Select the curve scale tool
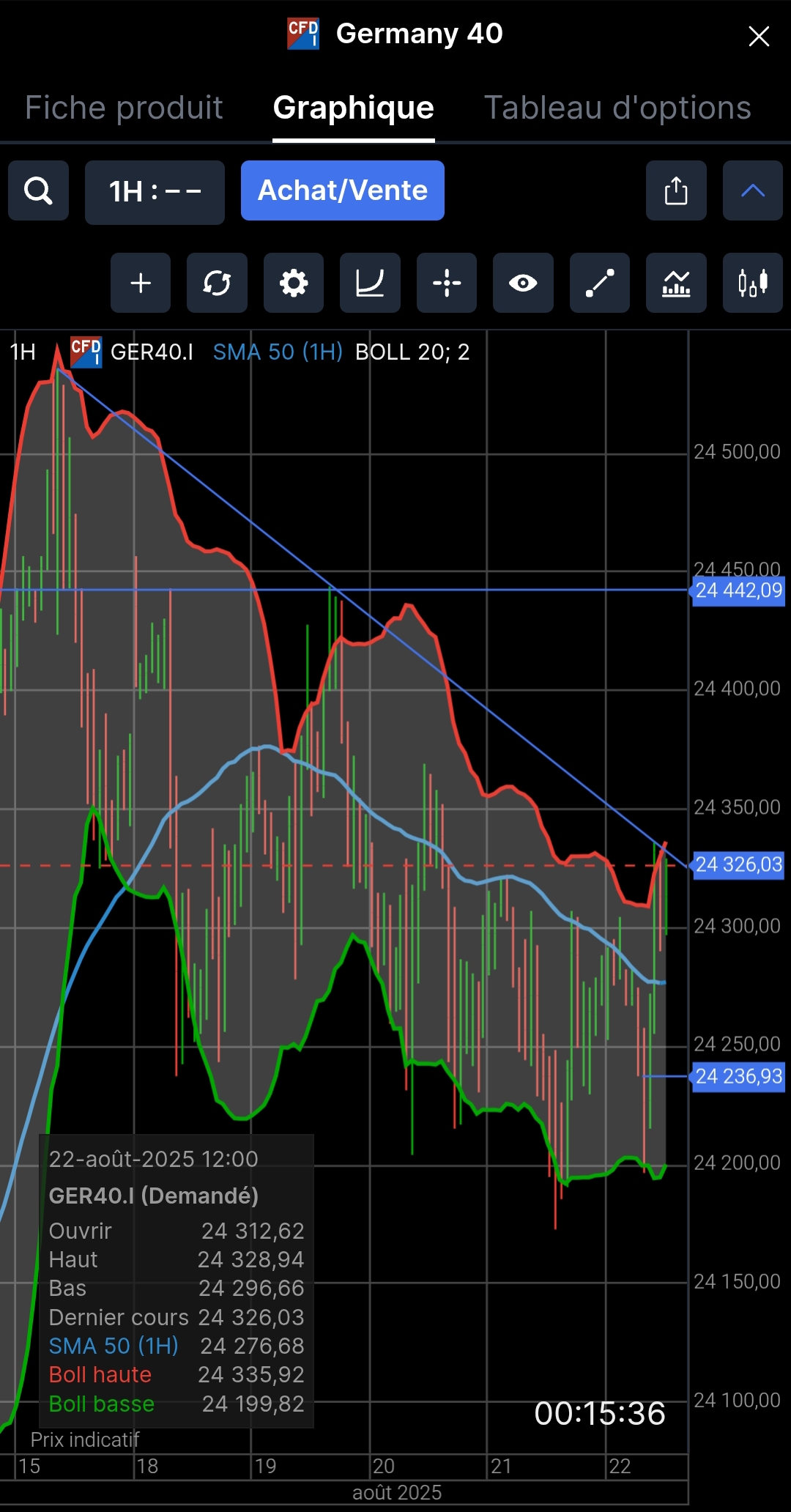 pos(370,283)
